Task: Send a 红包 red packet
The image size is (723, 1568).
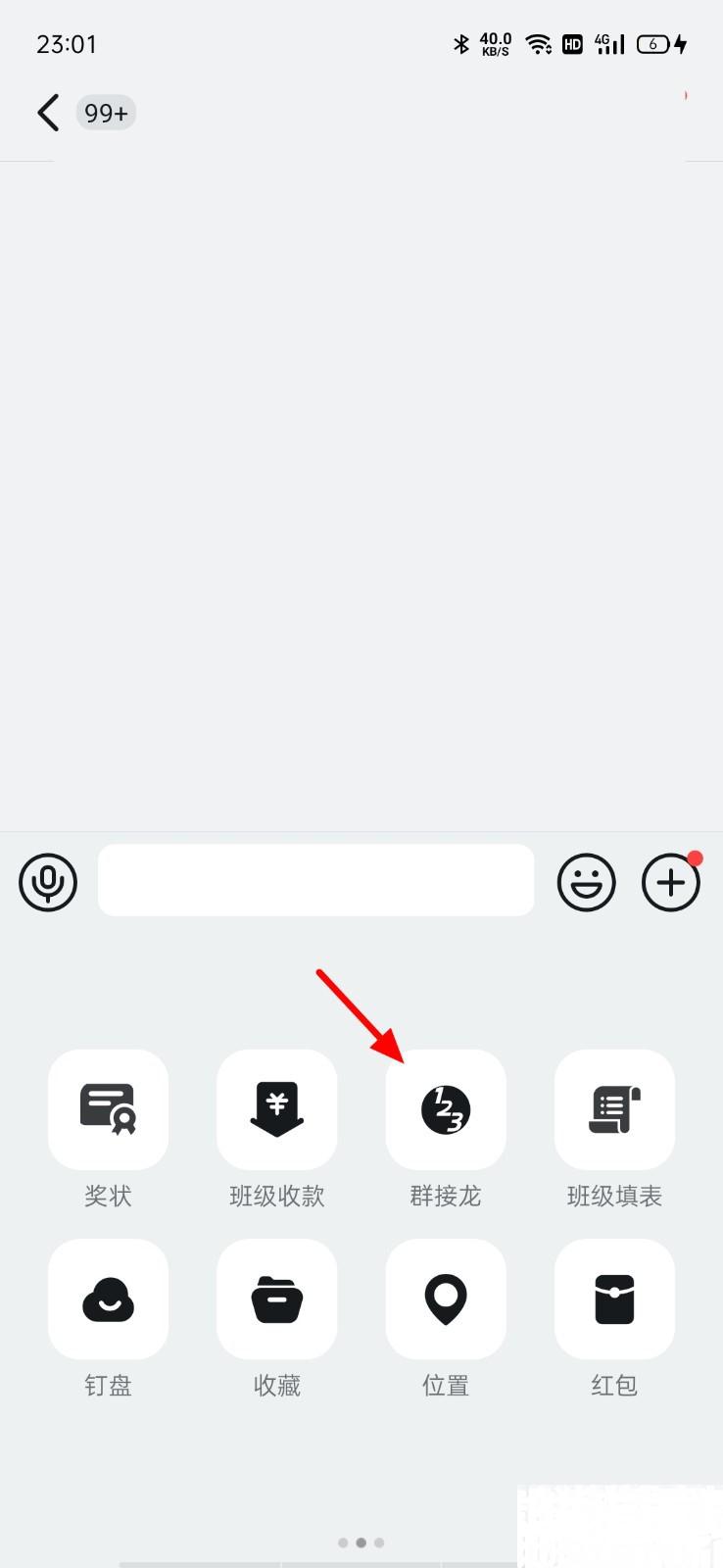Action: pyautogui.click(x=614, y=1298)
